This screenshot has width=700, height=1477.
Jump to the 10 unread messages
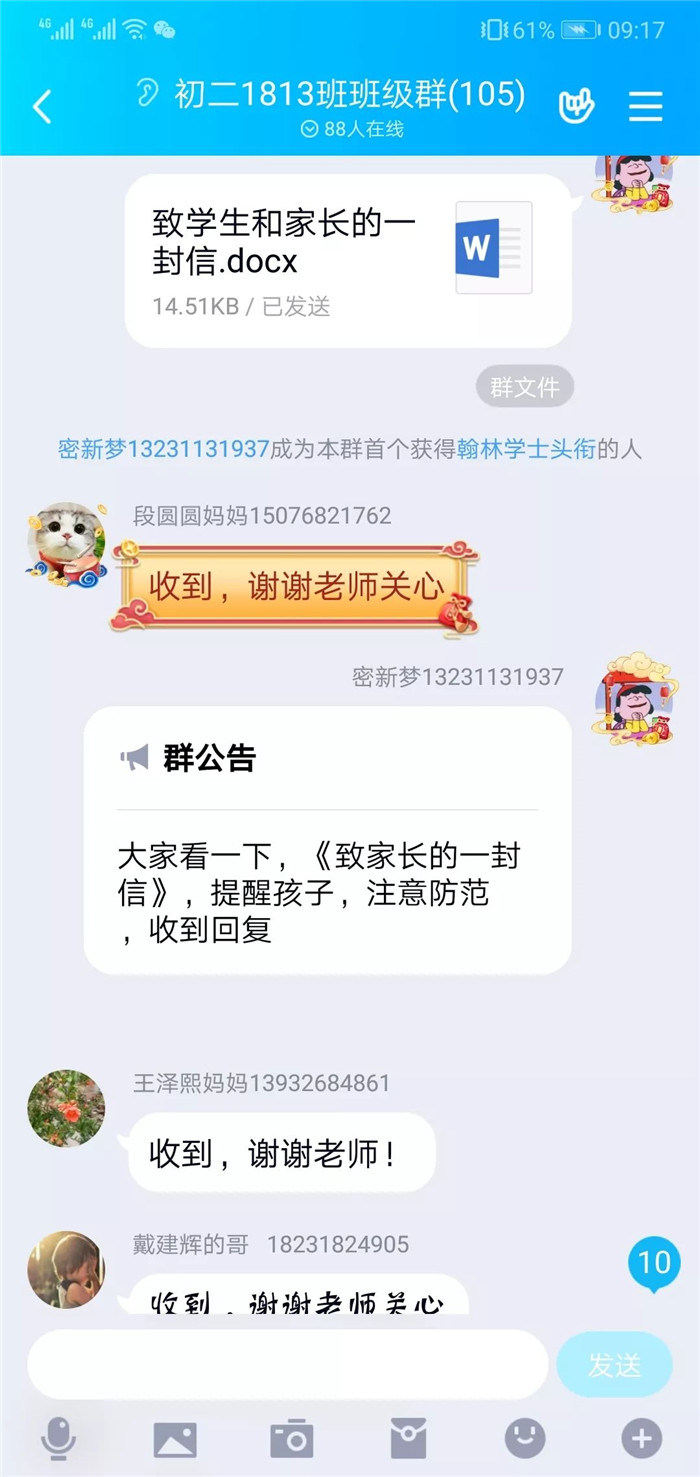(x=654, y=1263)
